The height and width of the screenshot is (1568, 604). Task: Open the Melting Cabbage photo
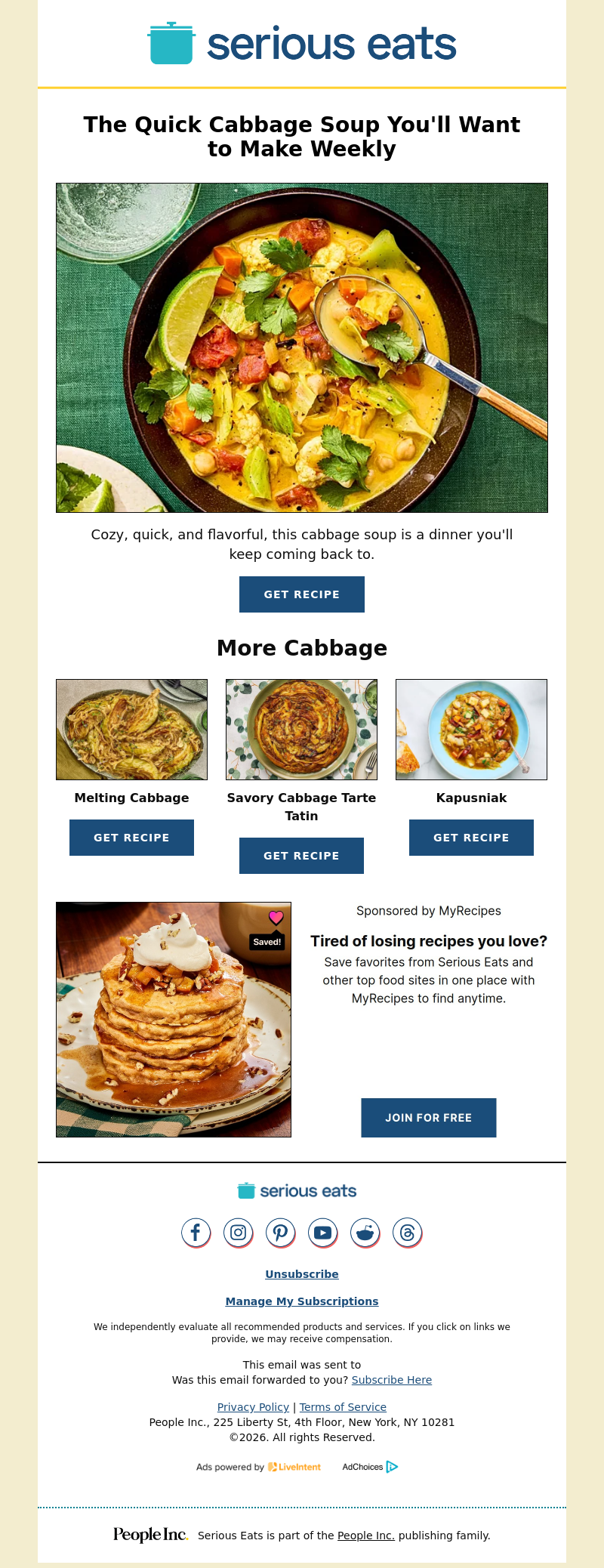point(131,730)
